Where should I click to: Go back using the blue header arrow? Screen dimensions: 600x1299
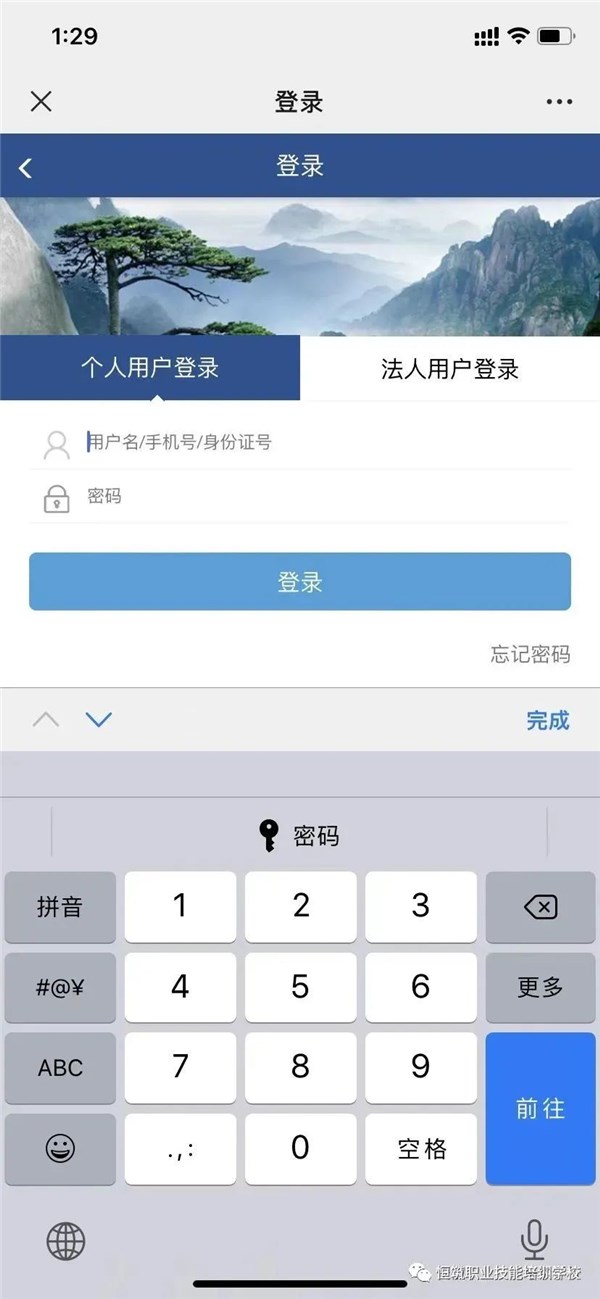(x=26, y=167)
